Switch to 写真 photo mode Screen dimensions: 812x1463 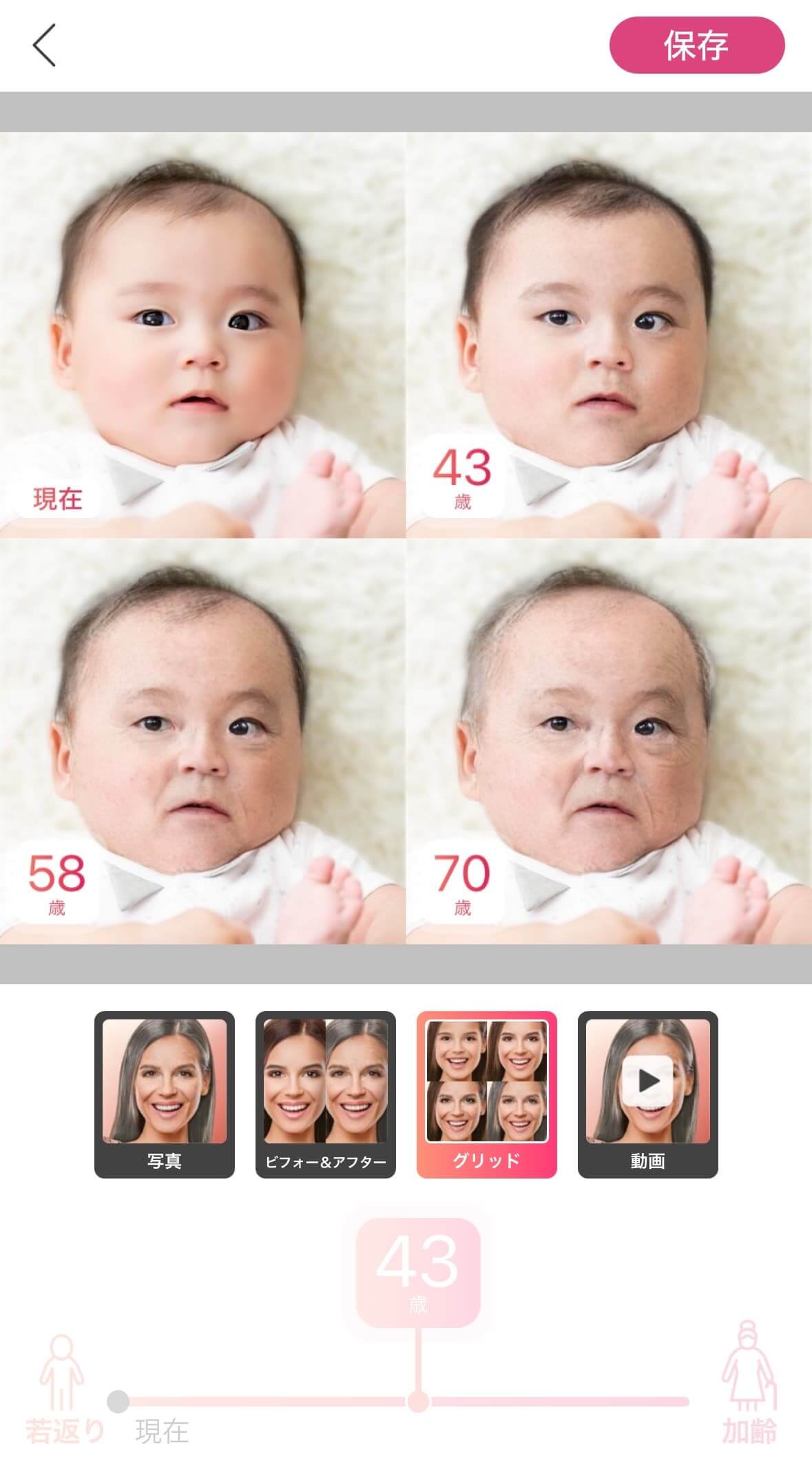(x=164, y=1094)
